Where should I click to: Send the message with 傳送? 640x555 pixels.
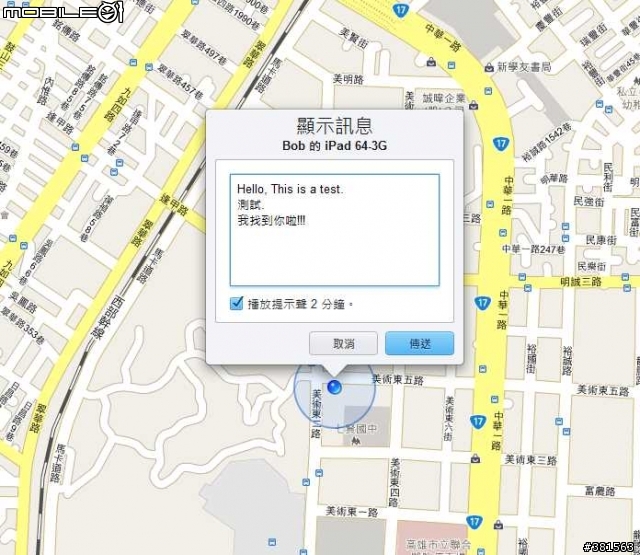click(419, 343)
